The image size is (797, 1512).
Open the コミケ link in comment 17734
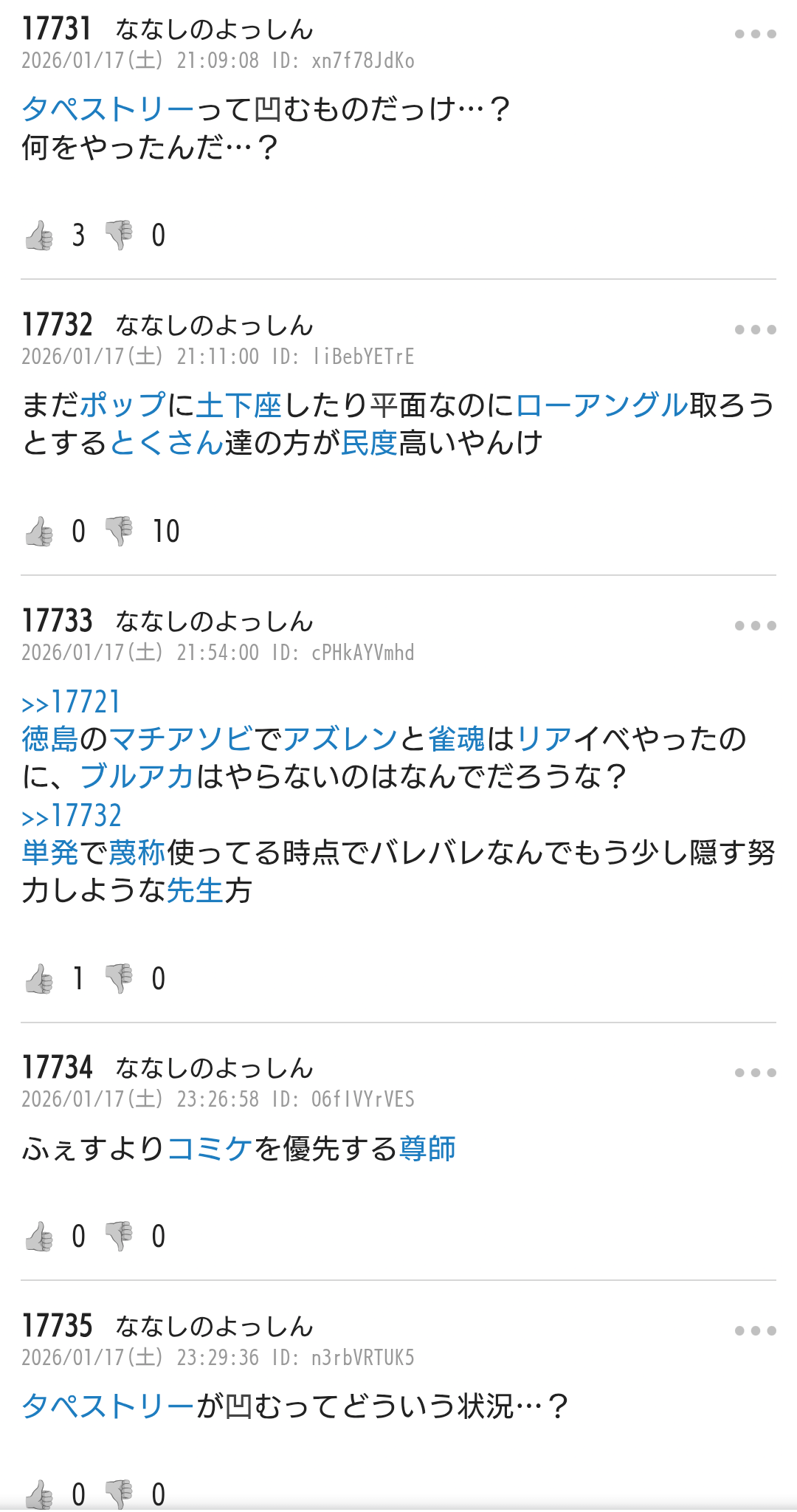210,1149
